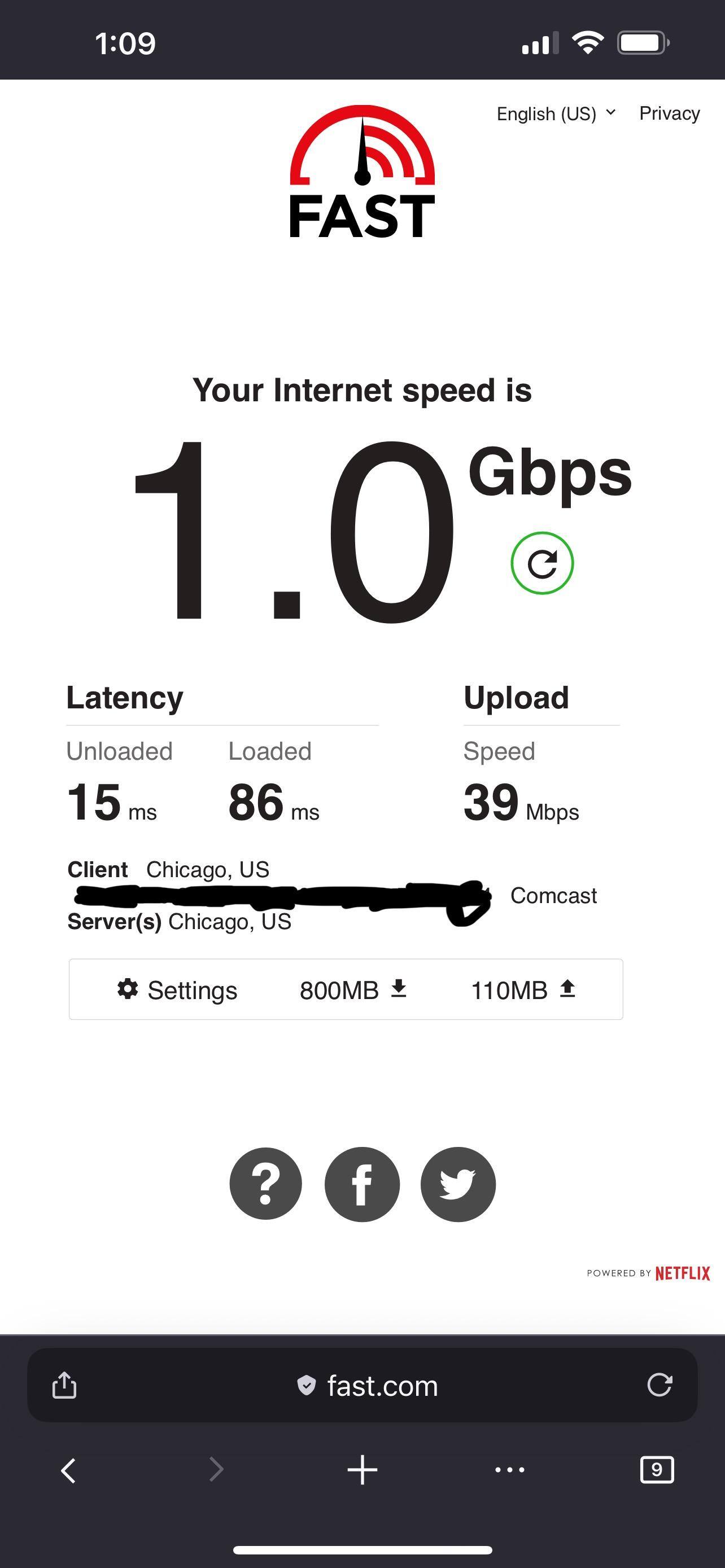
Task: Open the help question mark
Action: point(265,1183)
